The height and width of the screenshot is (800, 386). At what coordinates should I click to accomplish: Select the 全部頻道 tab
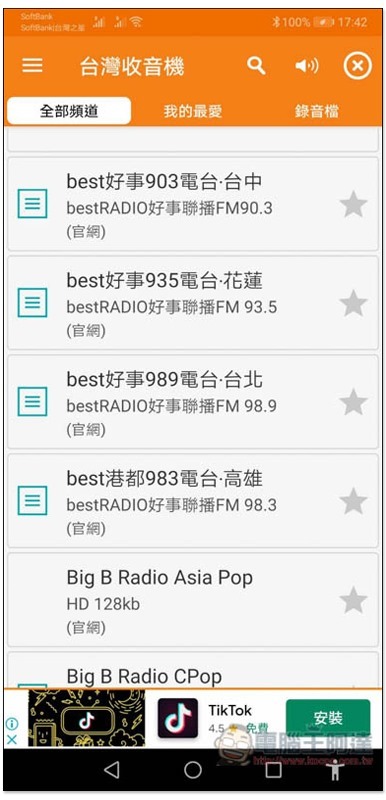tap(69, 111)
